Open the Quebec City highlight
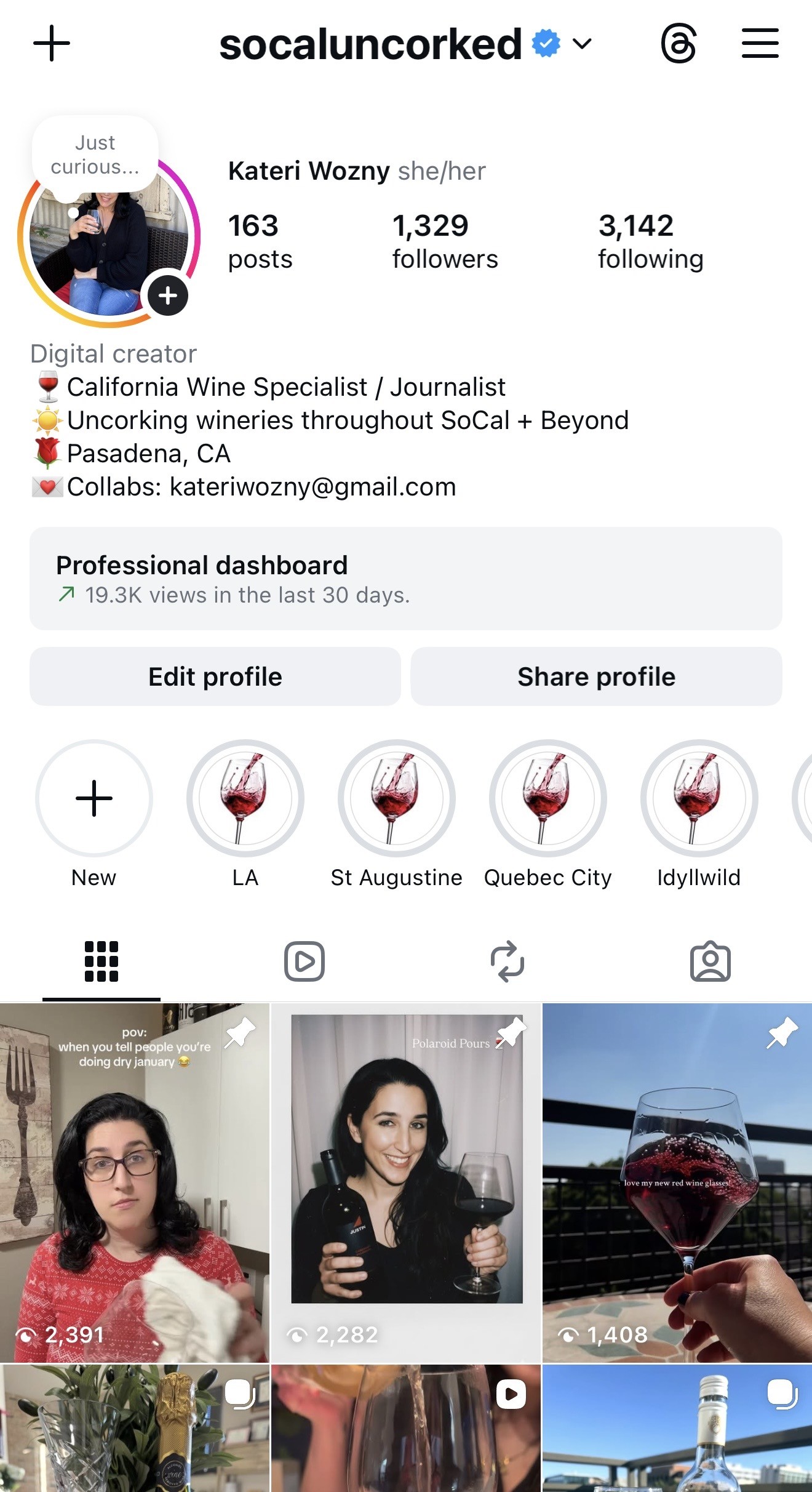 (547, 798)
